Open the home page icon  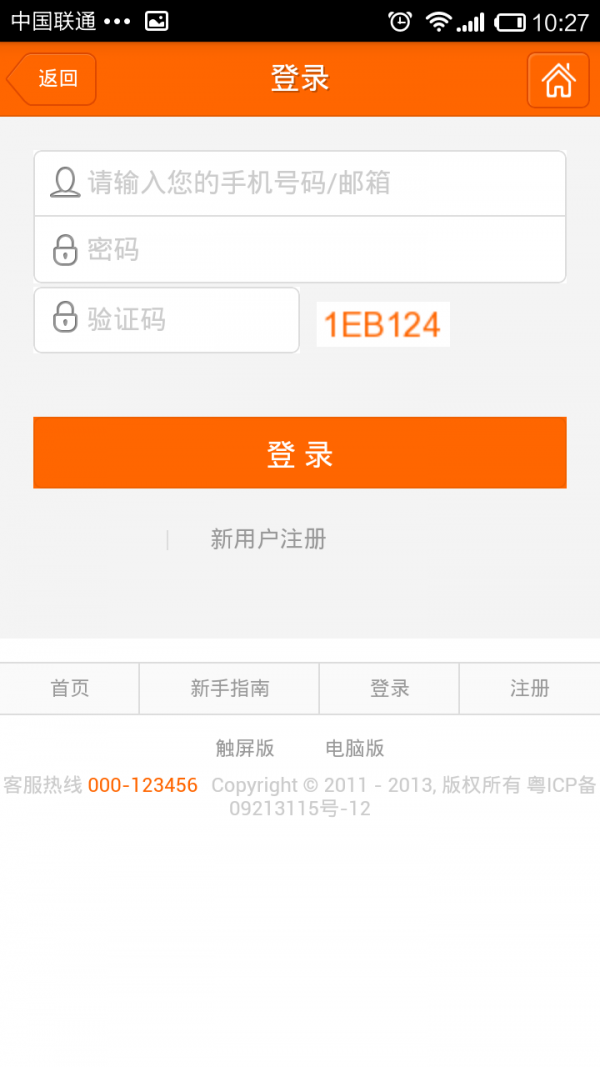point(558,79)
